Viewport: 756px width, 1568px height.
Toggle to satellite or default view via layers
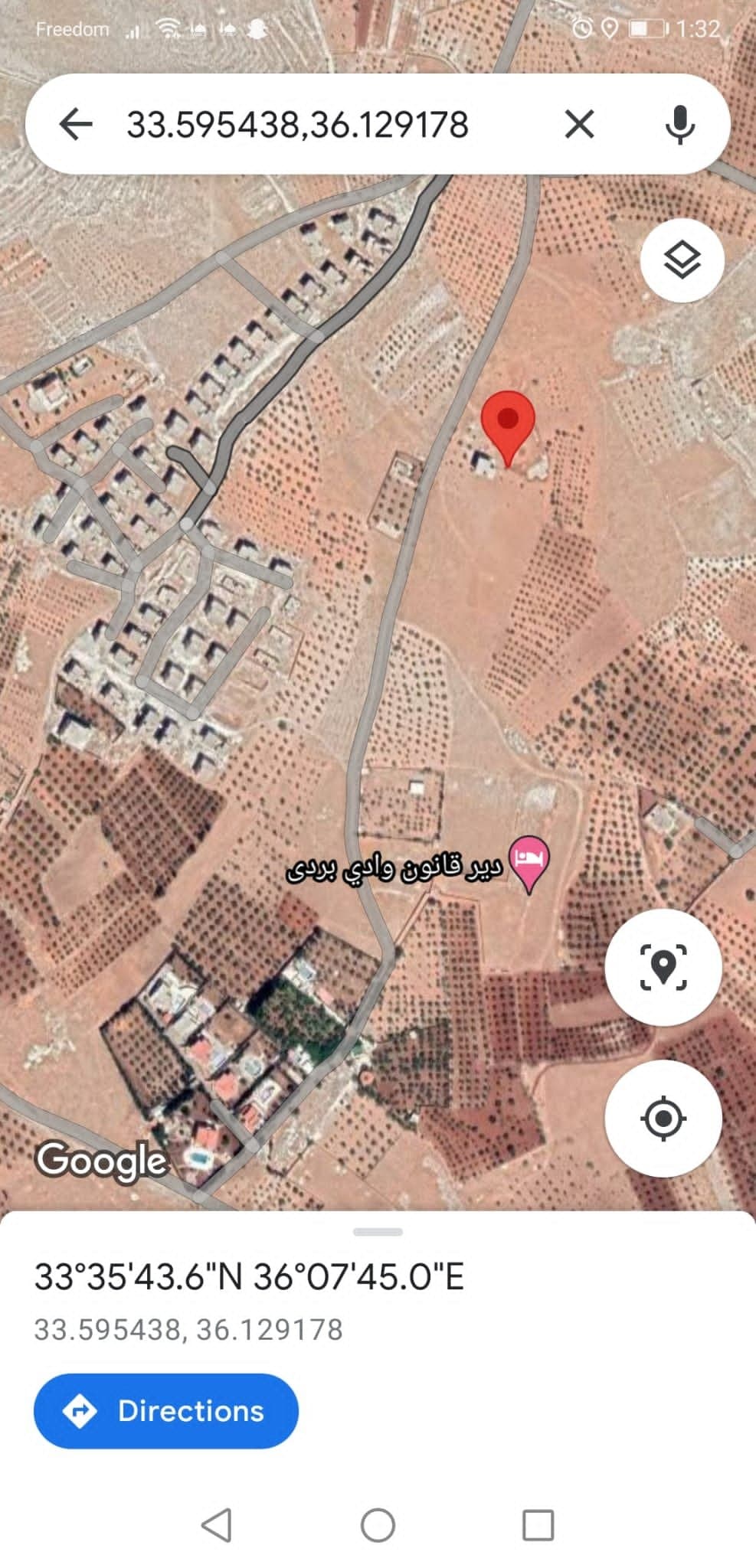pyautogui.click(x=680, y=260)
